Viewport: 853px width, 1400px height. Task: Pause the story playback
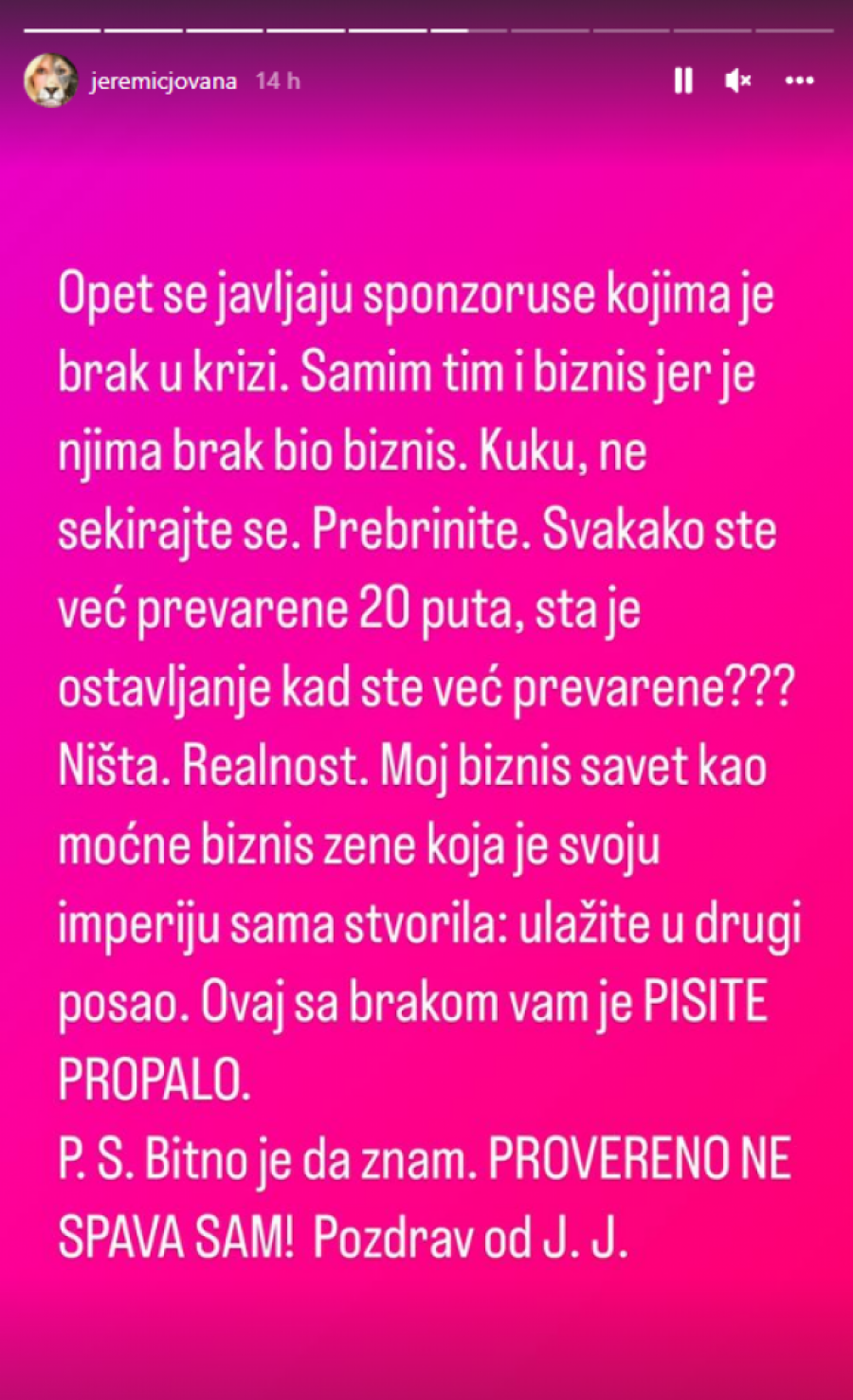(x=682, y=82)
